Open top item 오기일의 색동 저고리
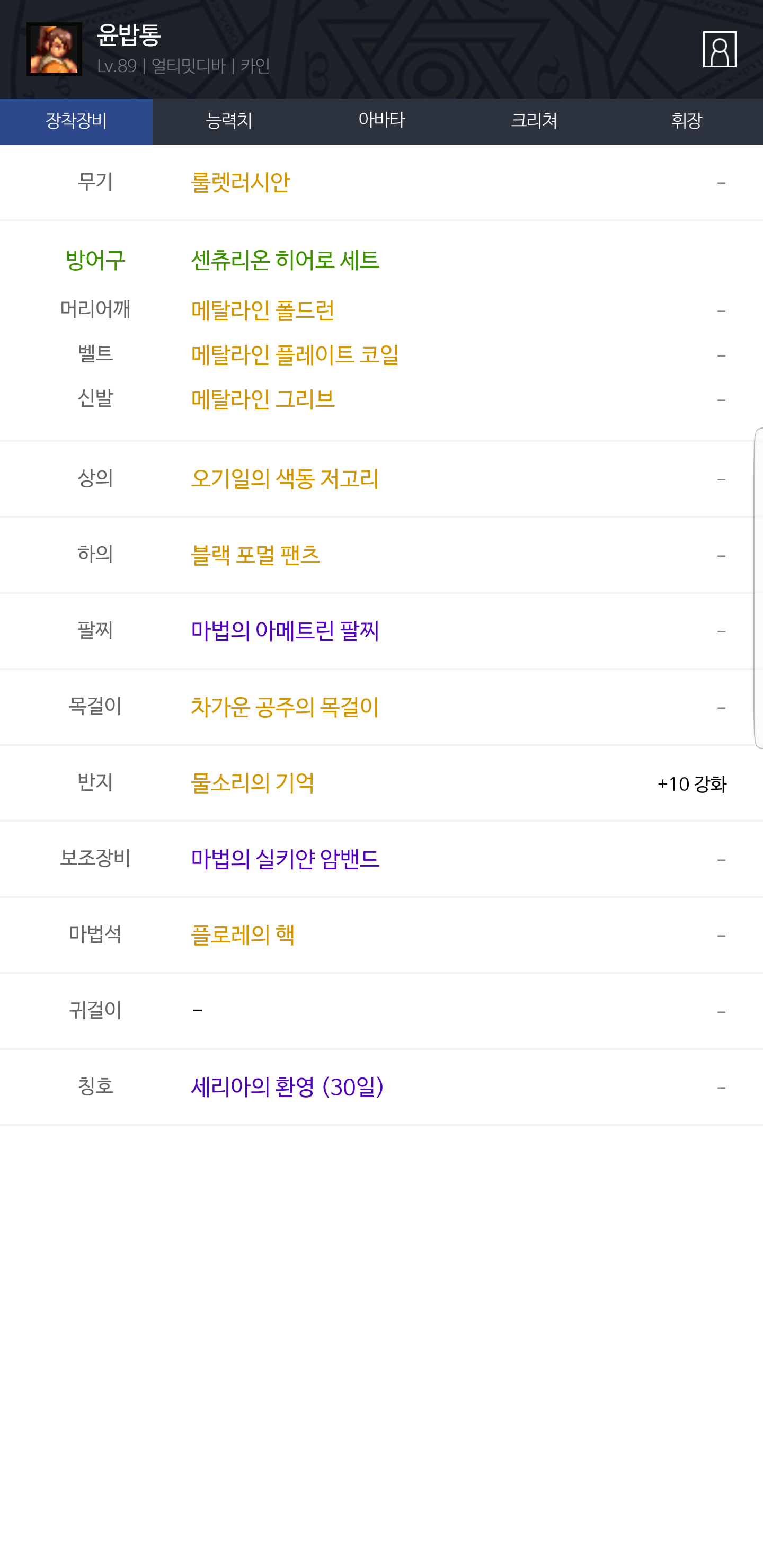Image resolution: width=763 pixels, height=1568 pixels. click(285, 479)
